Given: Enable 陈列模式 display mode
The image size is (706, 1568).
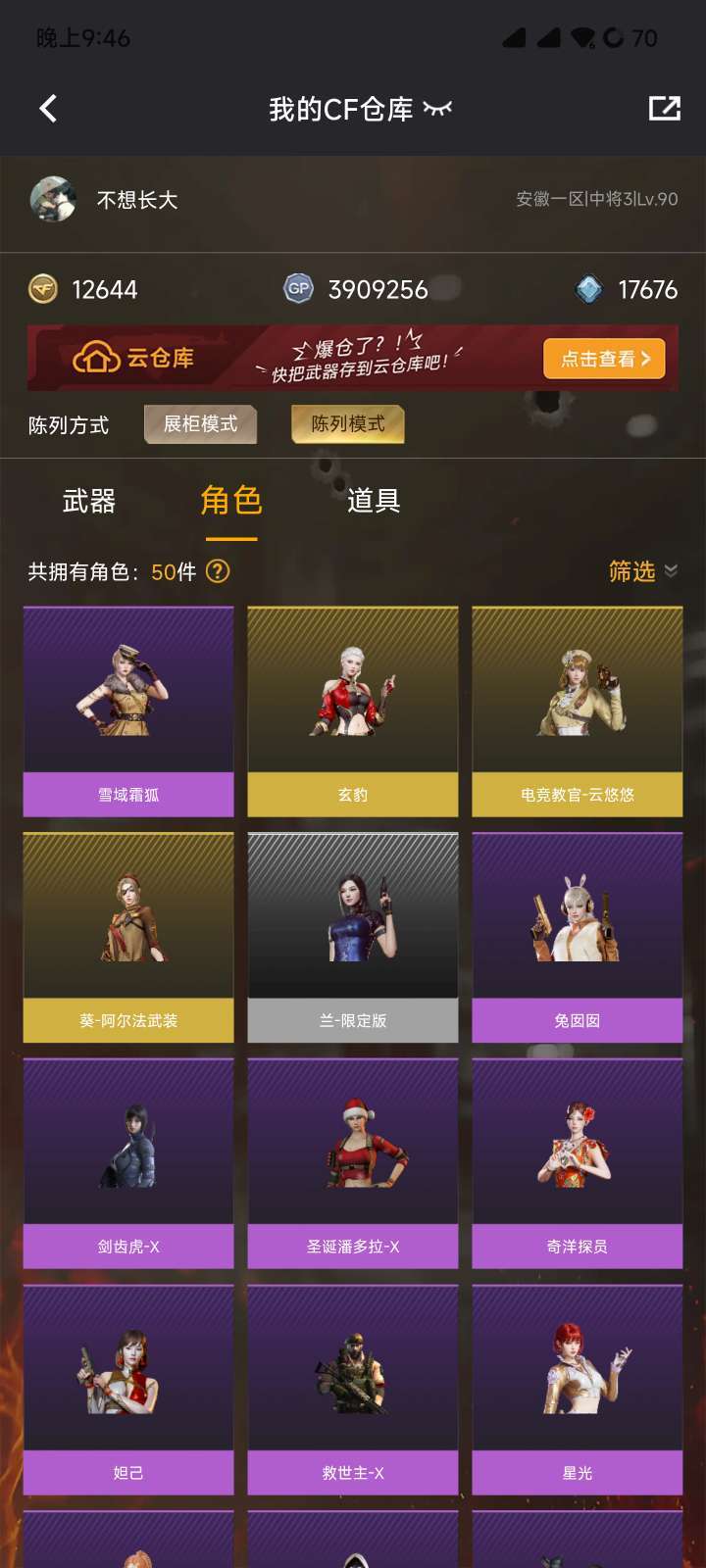Looking at the screenshot, I should (x=346, y=424).
